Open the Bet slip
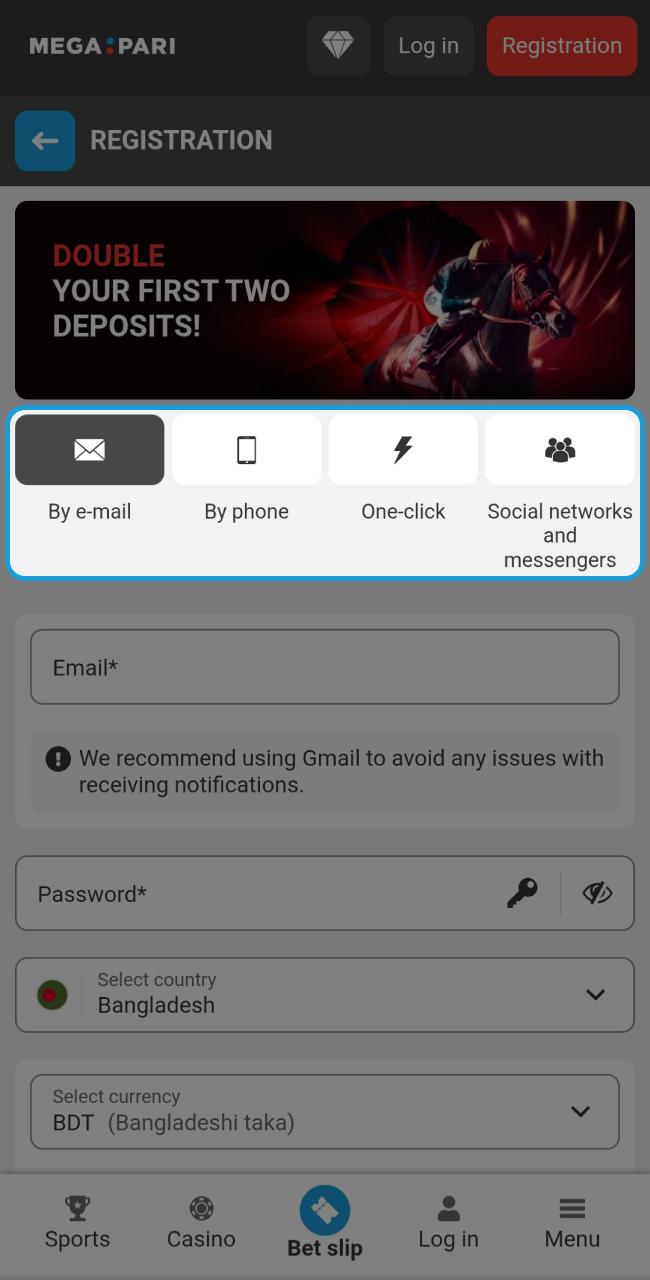Image resolution: width=650 pixels, height=1280 pixels. click(324, 1223)
